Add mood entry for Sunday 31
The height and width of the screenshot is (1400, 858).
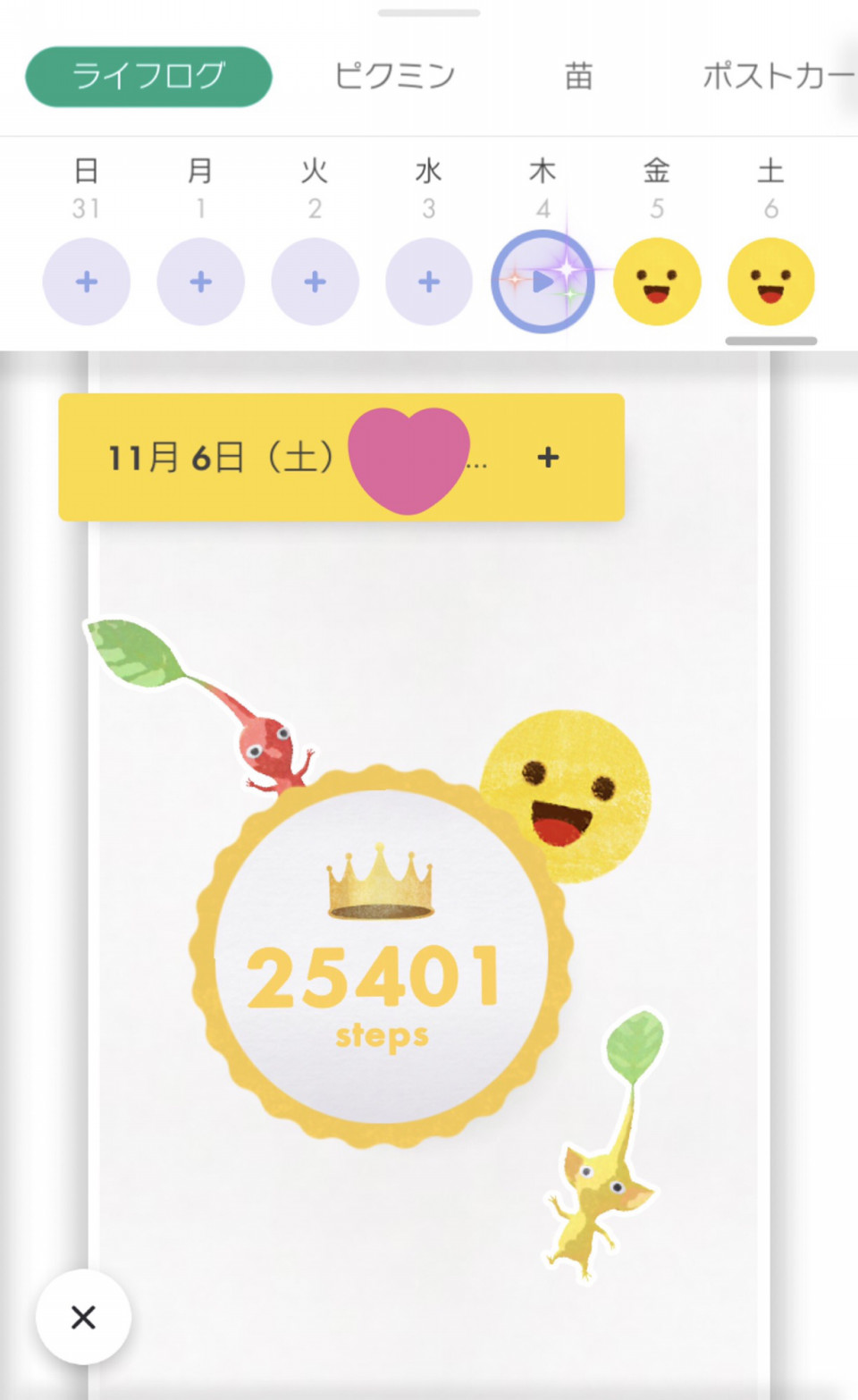coord(87,282)
